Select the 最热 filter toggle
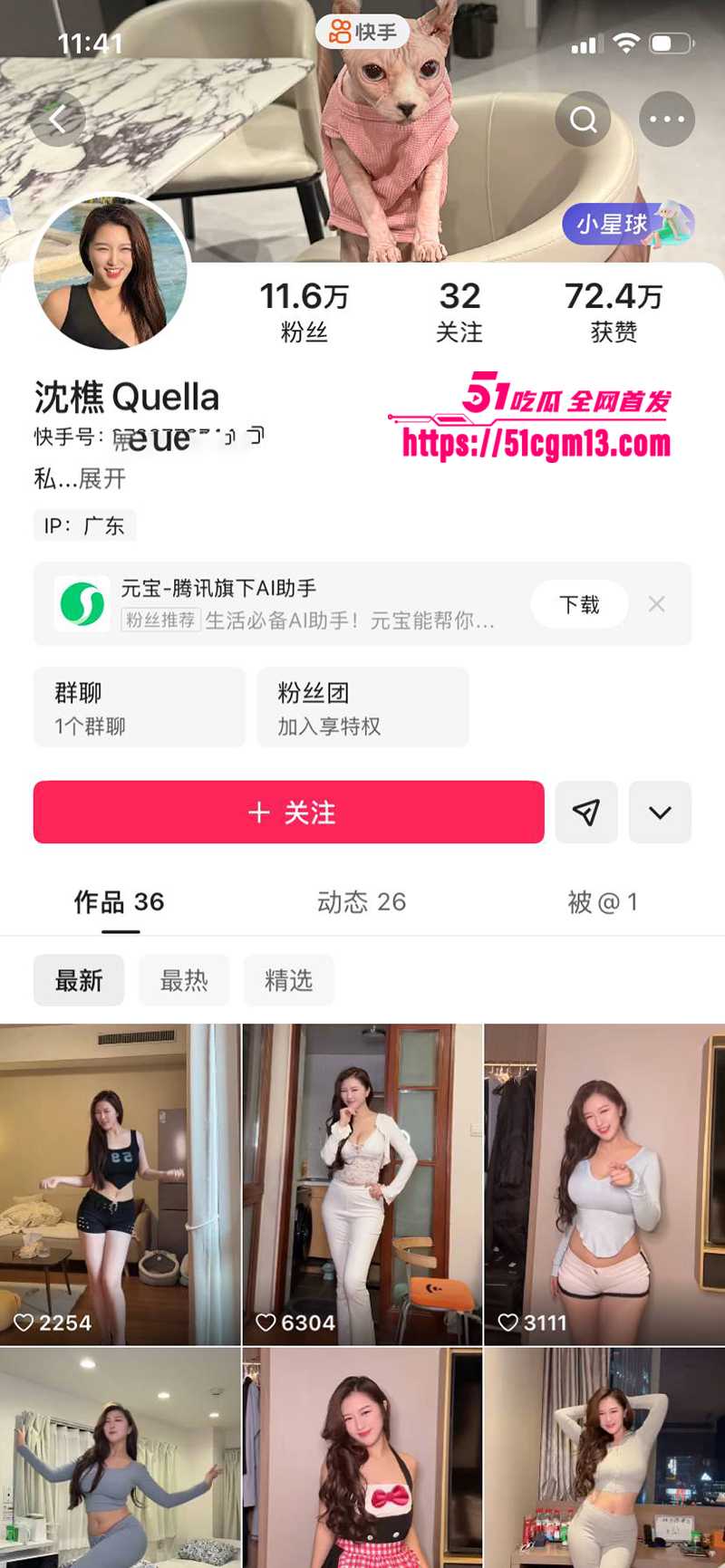Screen dimensions: 725x1568 [x=184, y=979]
